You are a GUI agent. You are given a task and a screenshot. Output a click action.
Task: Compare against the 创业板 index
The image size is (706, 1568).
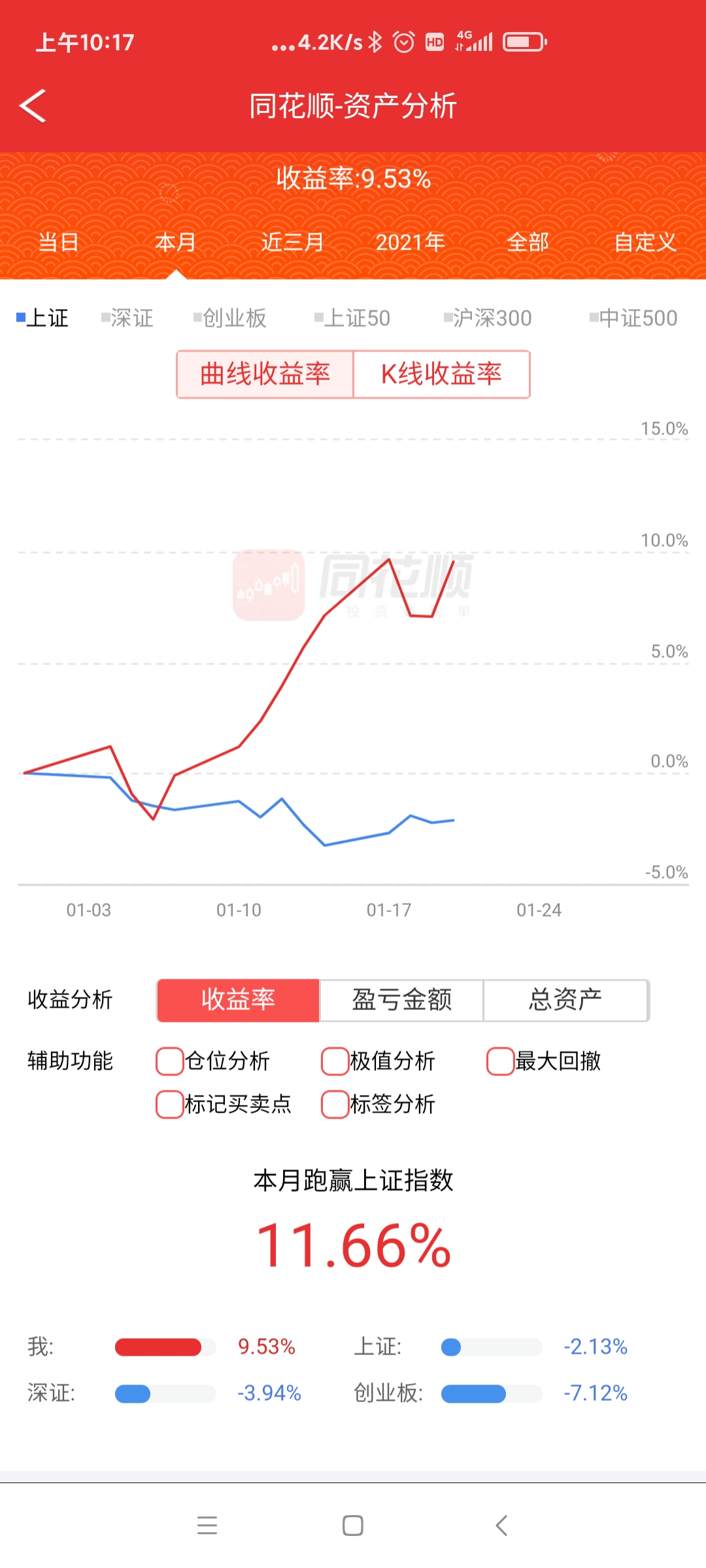[x=230, y=318]
